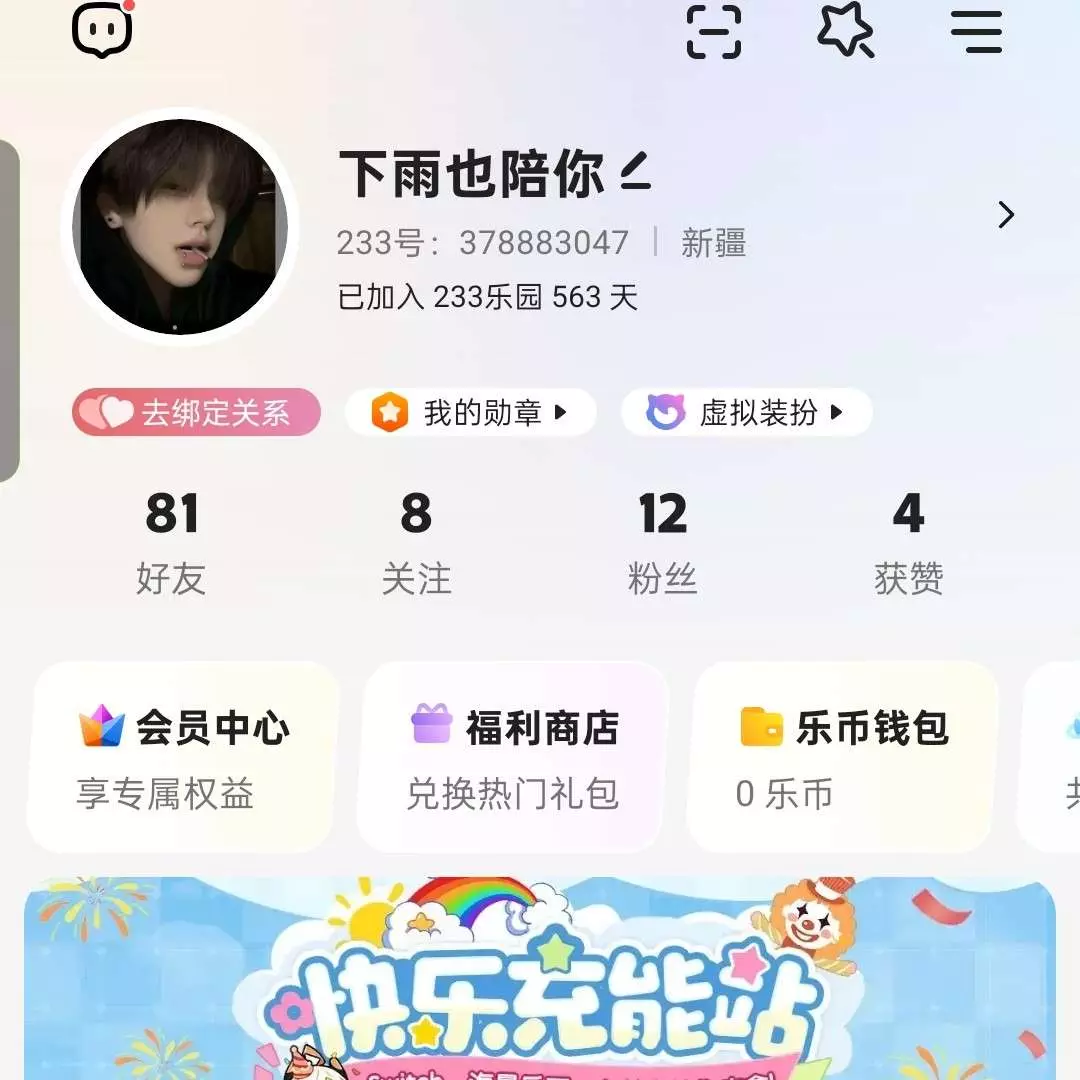Open the scan code icon

click(x=714, y=31)
